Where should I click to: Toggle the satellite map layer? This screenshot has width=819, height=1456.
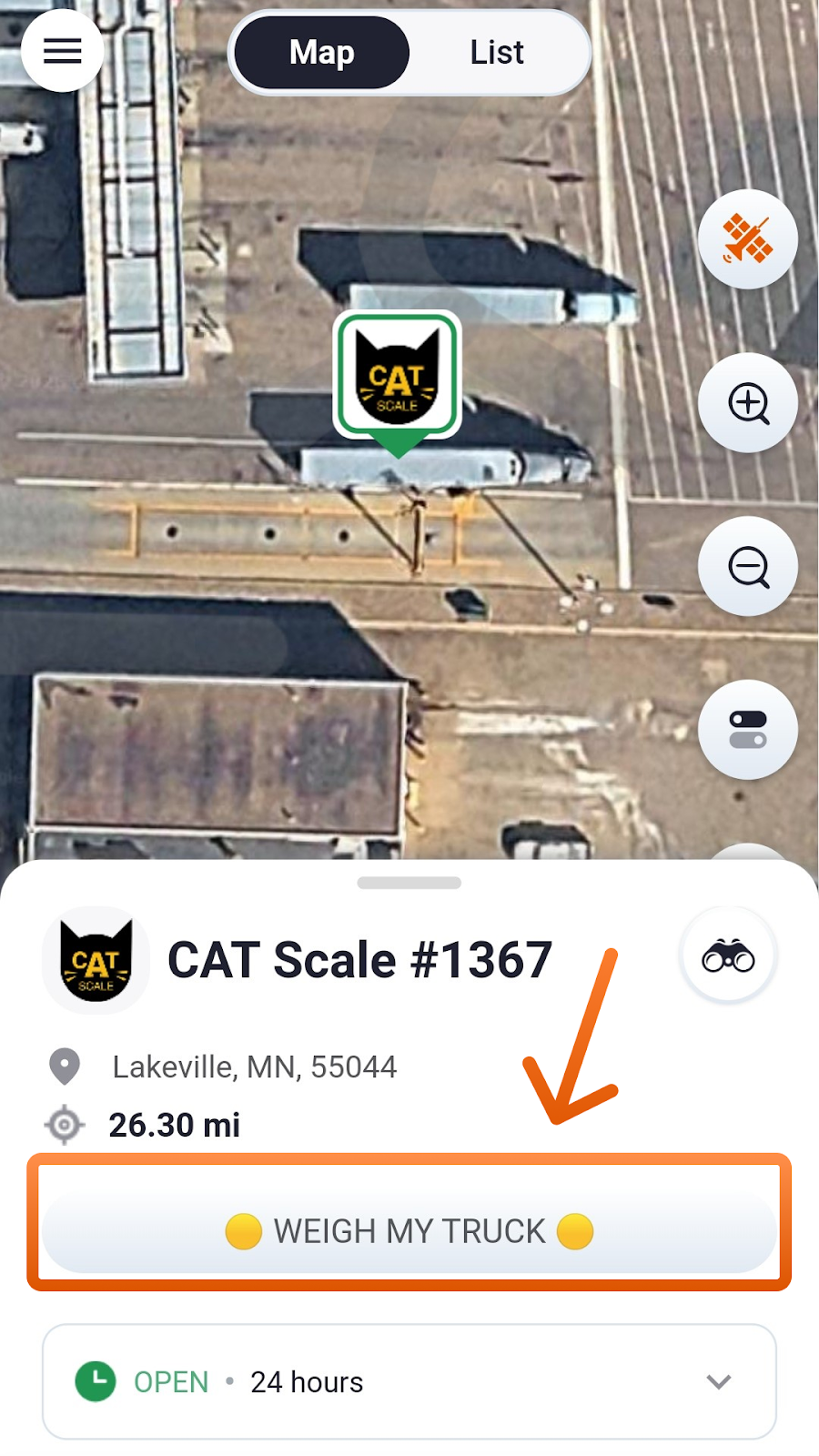pos(747,239)
